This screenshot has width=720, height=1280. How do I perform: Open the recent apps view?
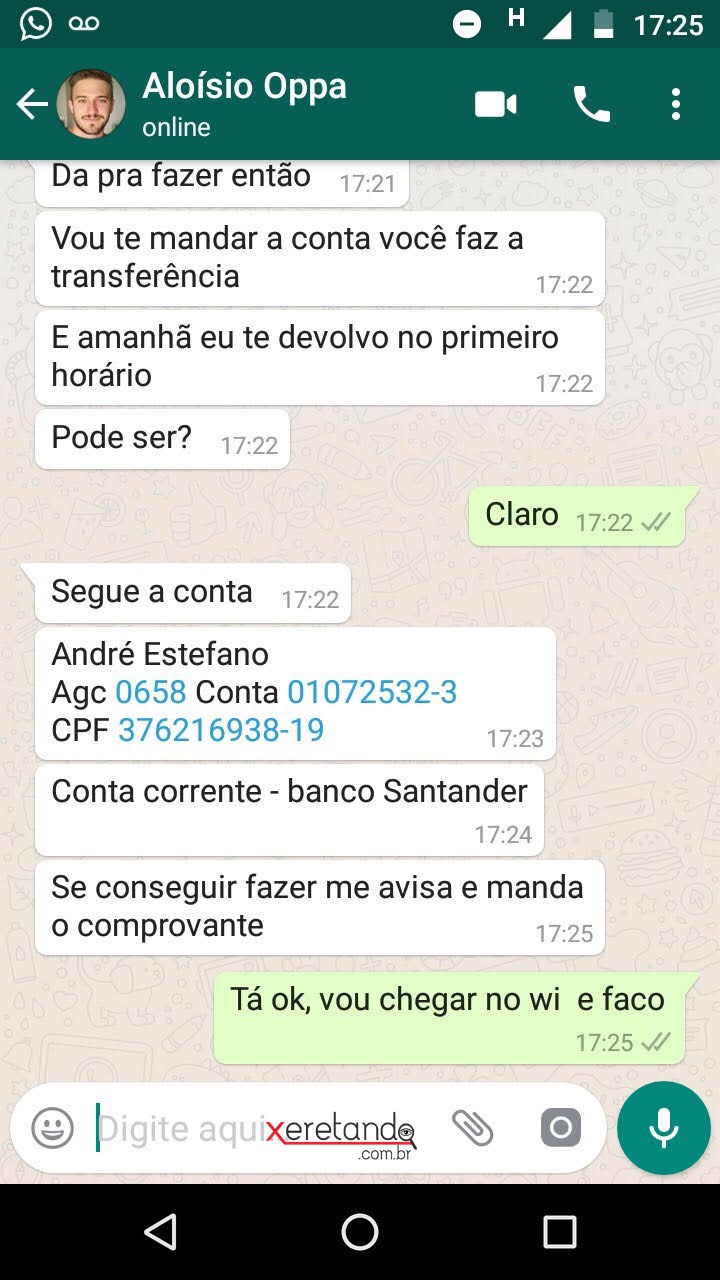click(560, 1232)
